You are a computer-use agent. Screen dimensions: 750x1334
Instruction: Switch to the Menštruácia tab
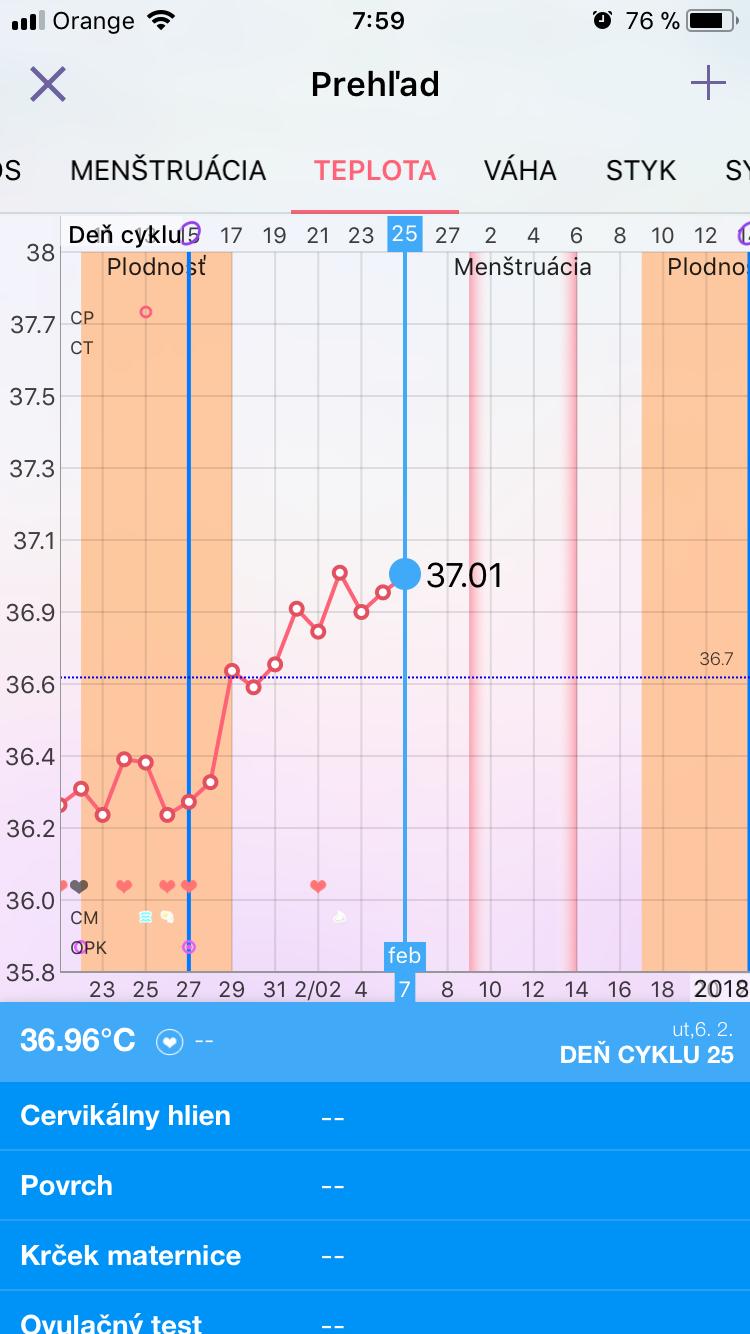pos(168,170)
